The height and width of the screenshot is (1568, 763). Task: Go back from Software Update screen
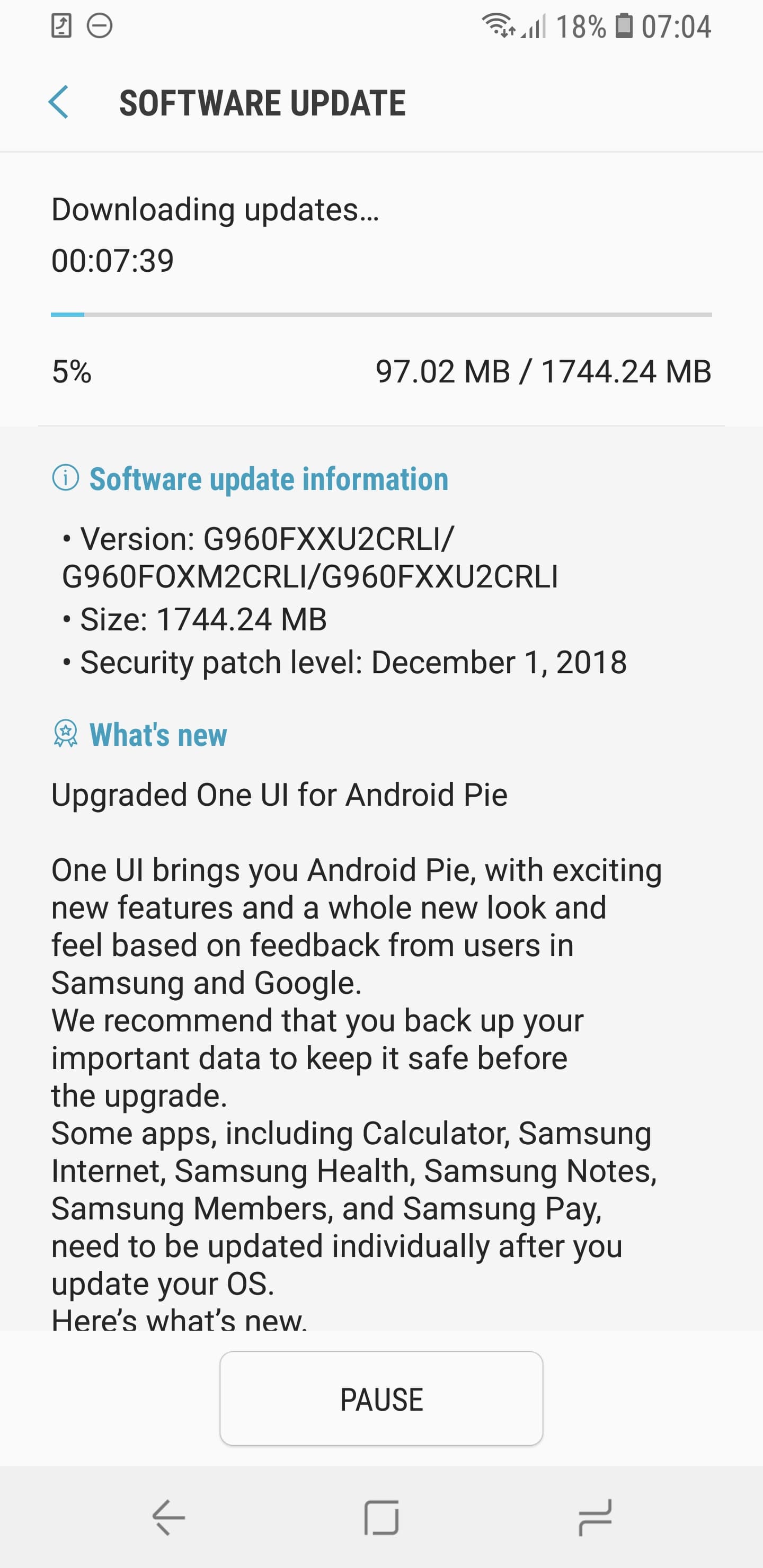59,102
